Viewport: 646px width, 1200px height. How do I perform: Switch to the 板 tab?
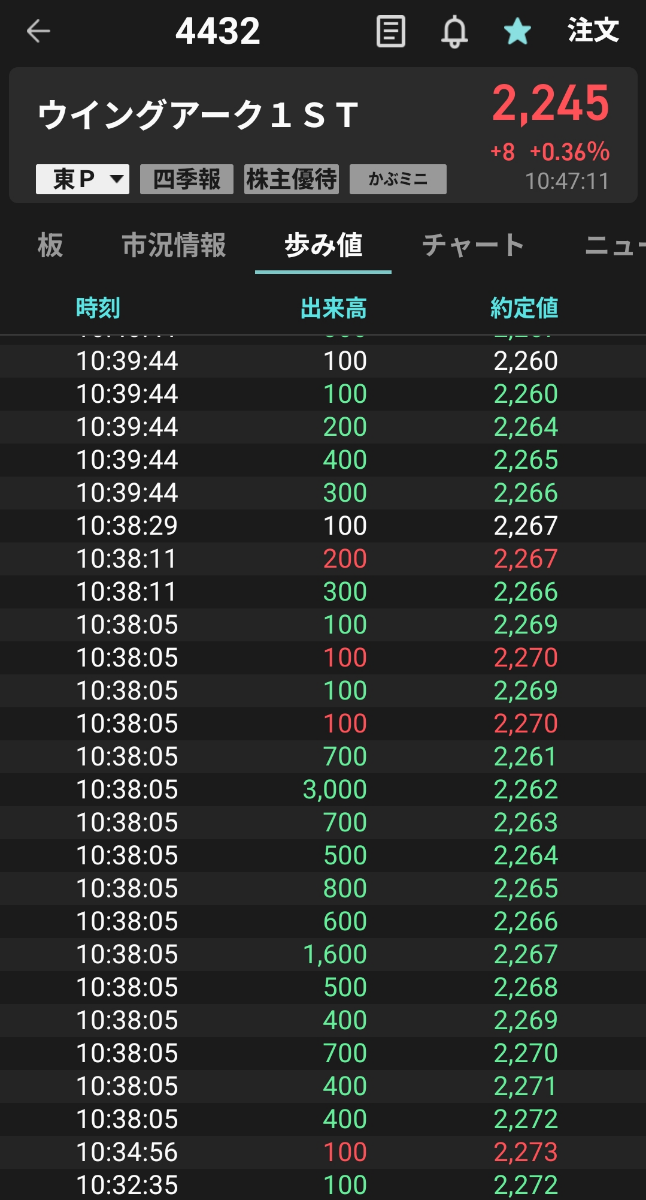[50, 245]
